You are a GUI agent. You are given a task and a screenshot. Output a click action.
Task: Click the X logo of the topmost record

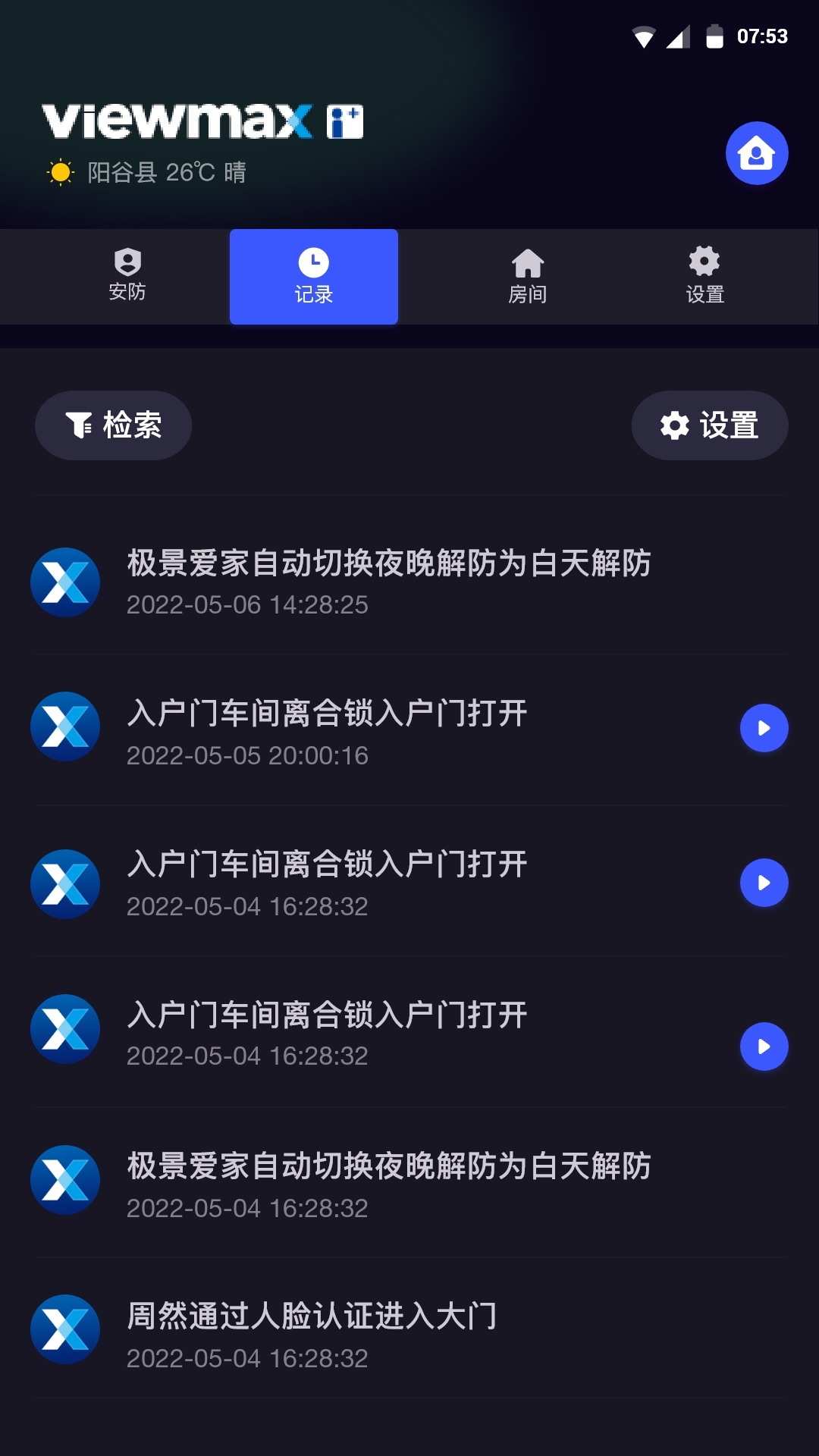pos(64,582)
